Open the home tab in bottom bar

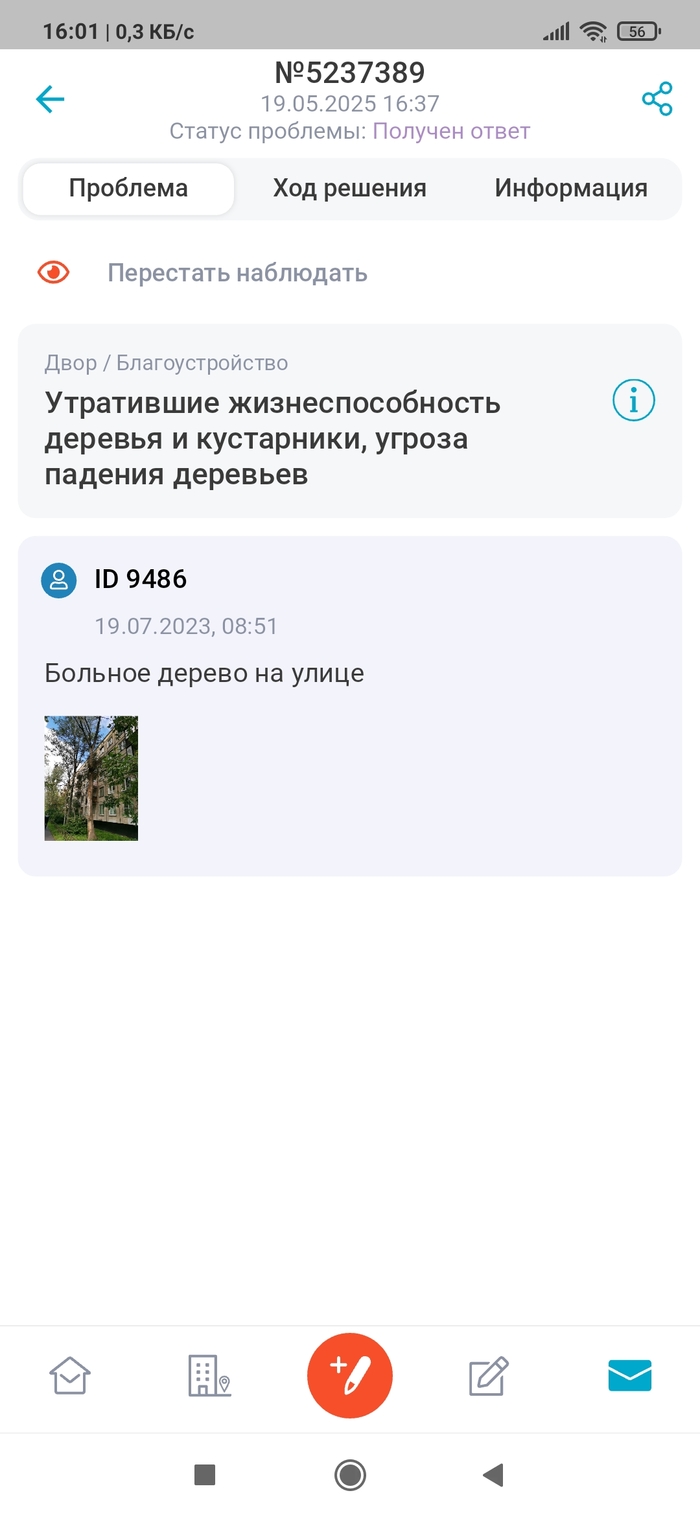(70, 1377)
